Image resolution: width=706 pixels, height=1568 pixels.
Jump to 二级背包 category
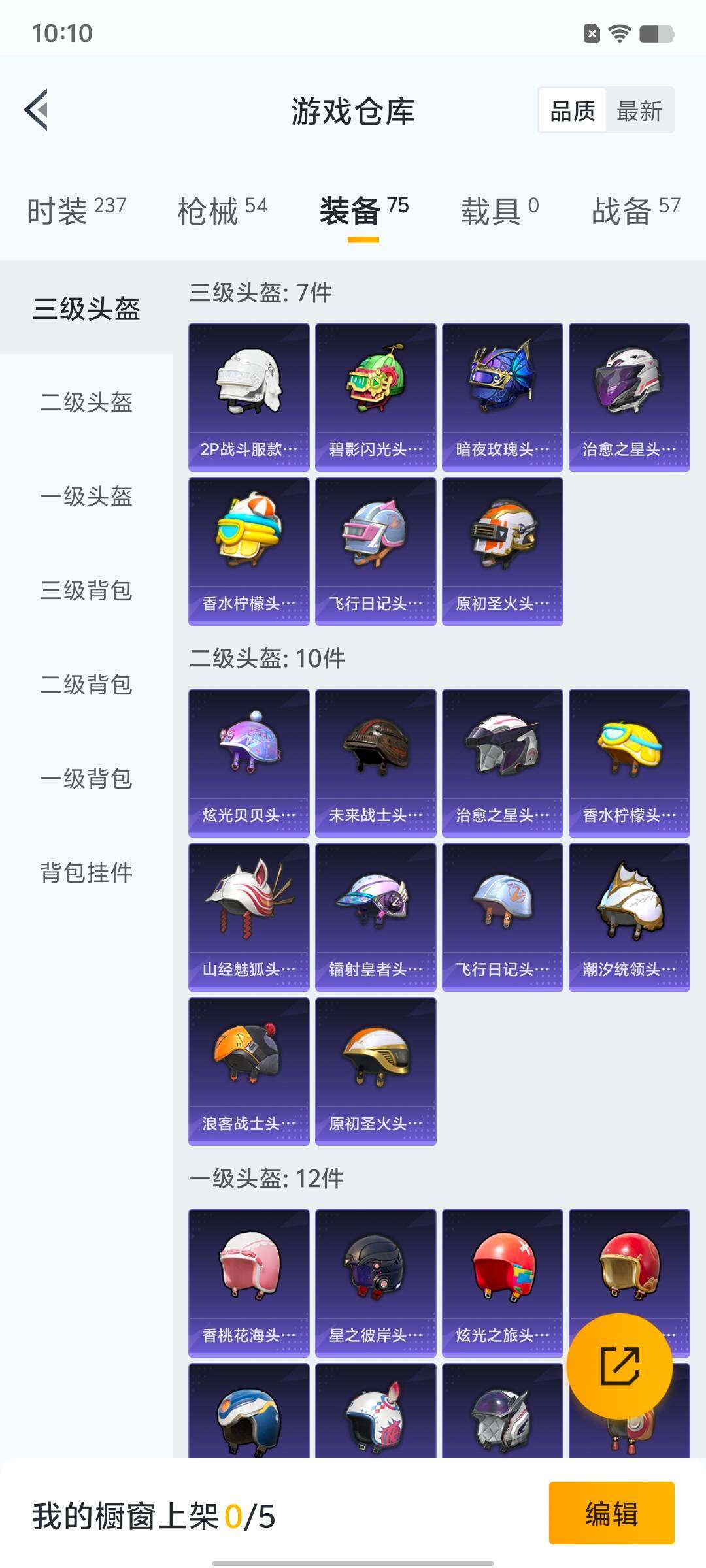pos(86,684)
